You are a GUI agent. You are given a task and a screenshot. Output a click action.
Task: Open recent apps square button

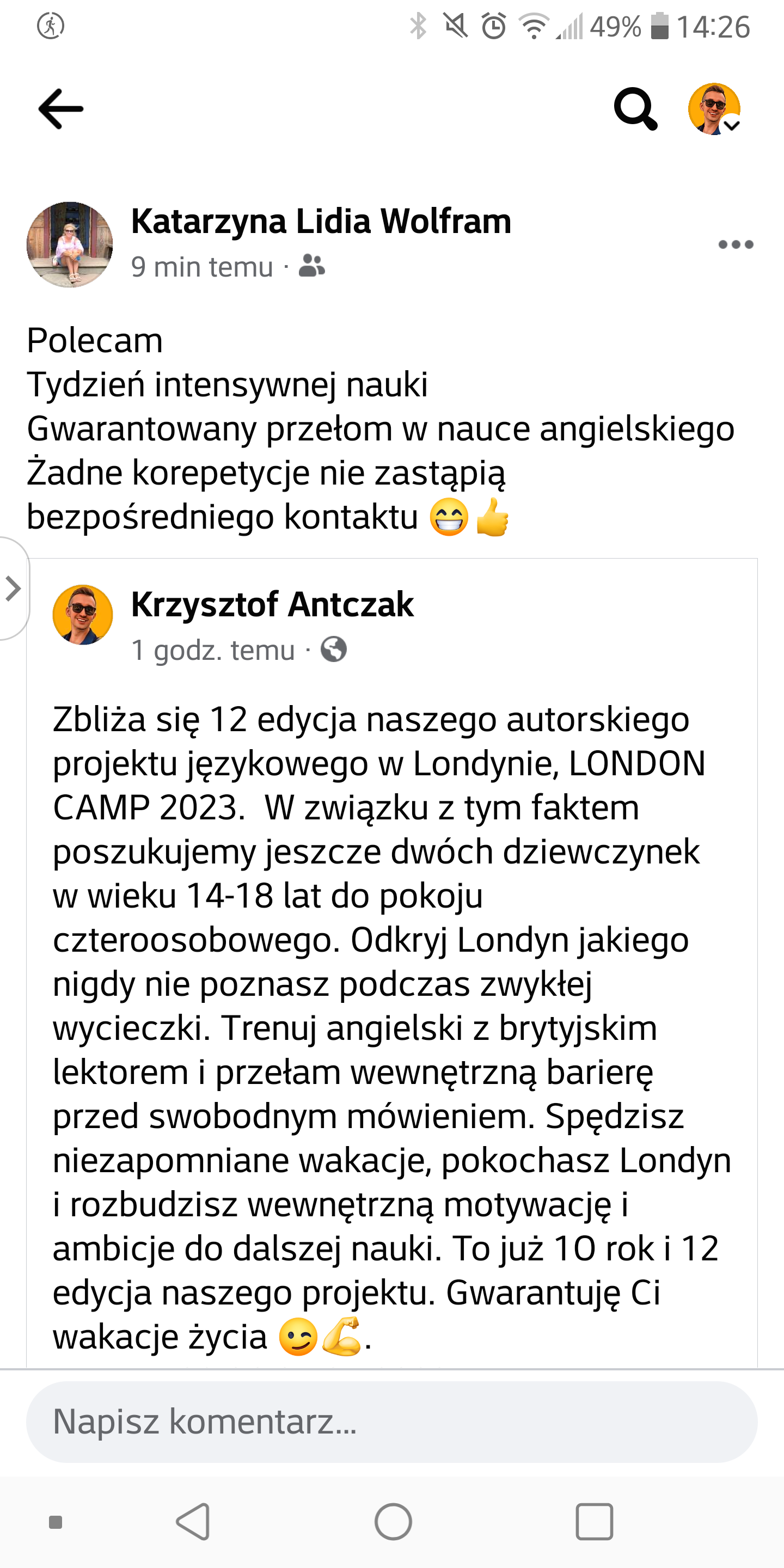point(594,1521)
